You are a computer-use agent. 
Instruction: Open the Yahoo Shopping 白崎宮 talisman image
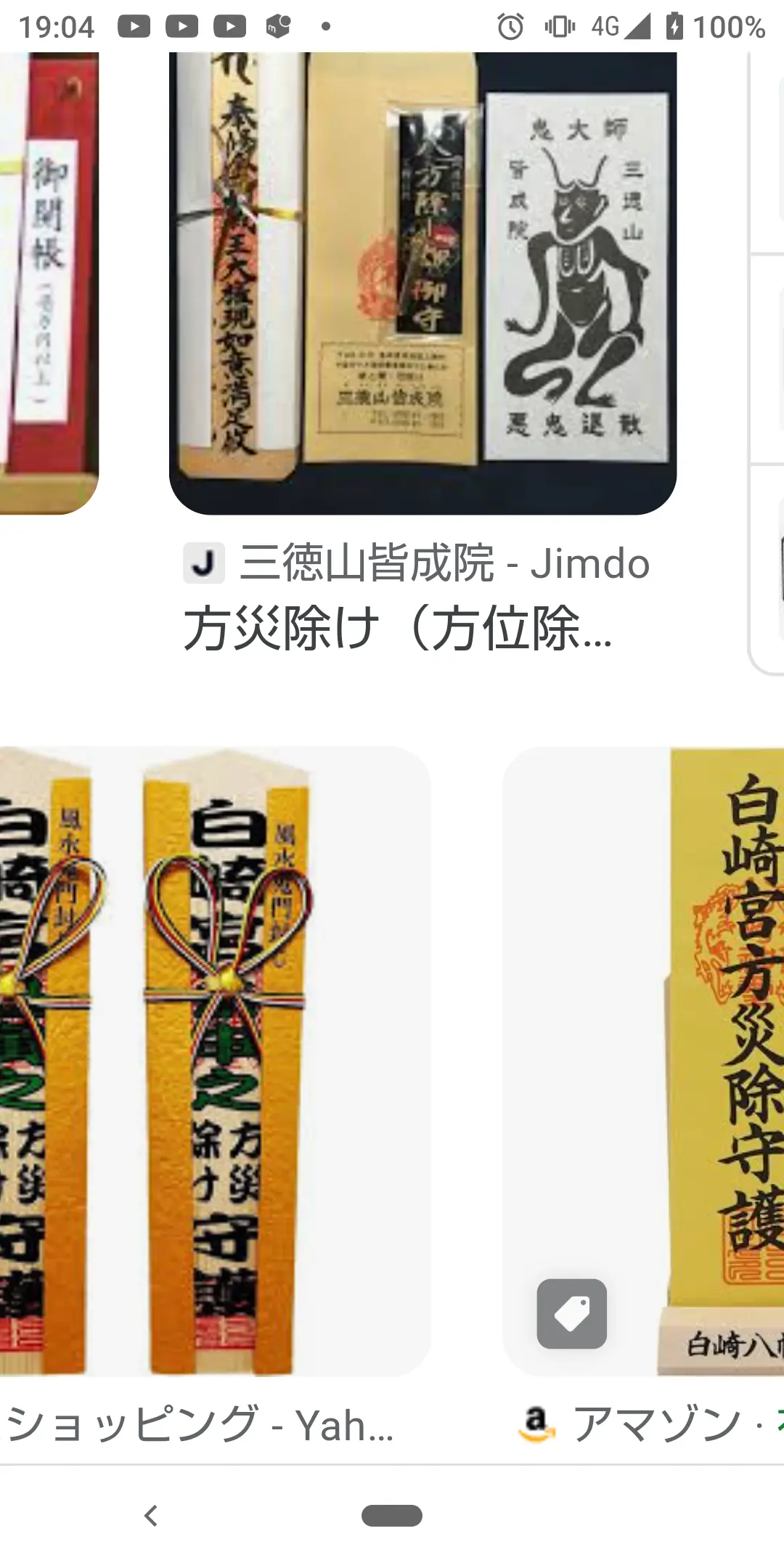pyautogui.click(x=215, y=1060)
